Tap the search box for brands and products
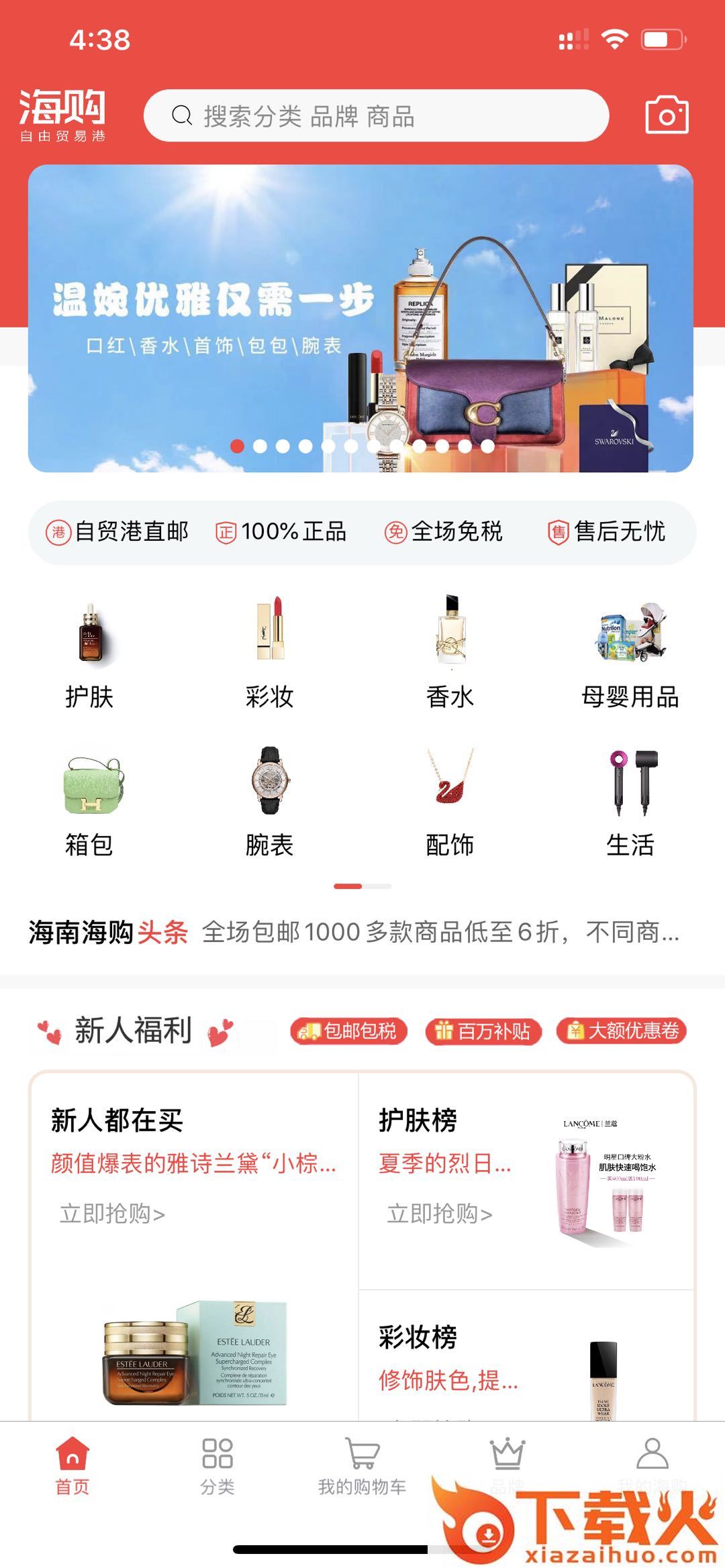Viewport: 725px width, 1568px height. click(x=376, y=115)
